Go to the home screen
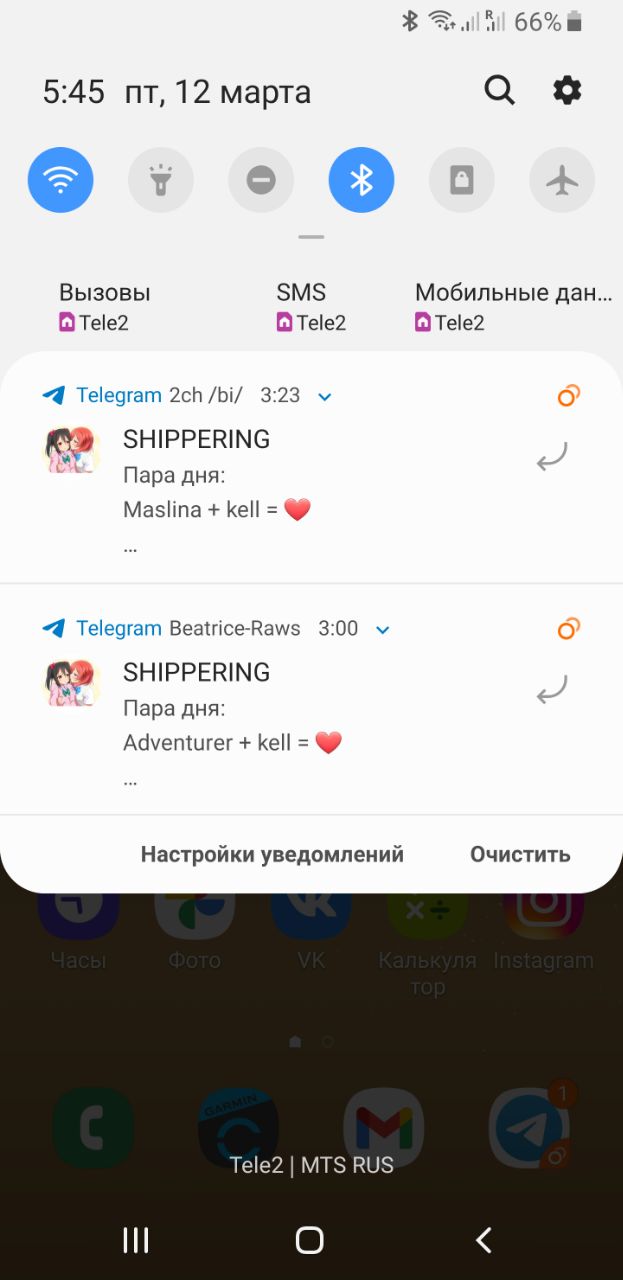The height and width of the screenshot is (1280, 623). [x=310, y=1240]
